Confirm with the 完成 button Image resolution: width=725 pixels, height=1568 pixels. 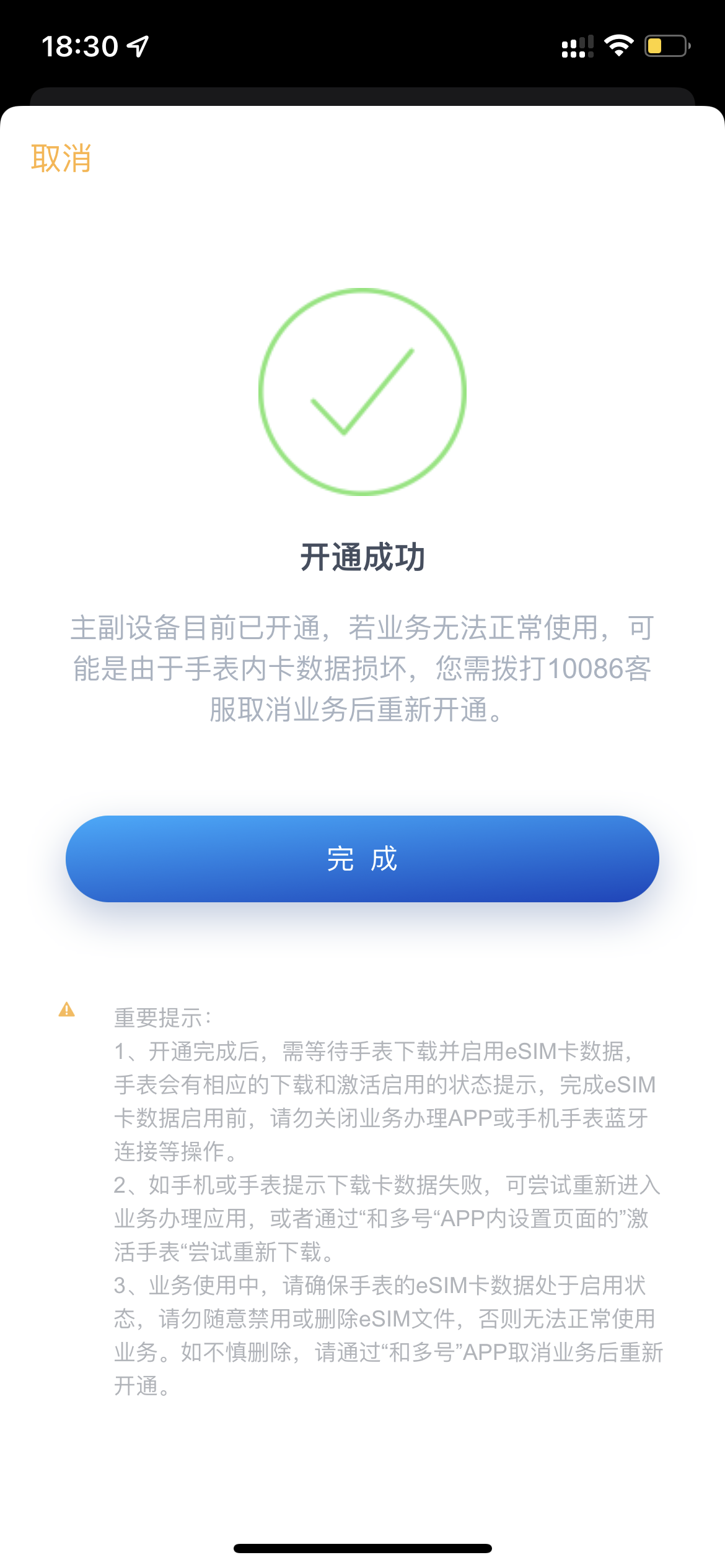(x=362, y=858)
